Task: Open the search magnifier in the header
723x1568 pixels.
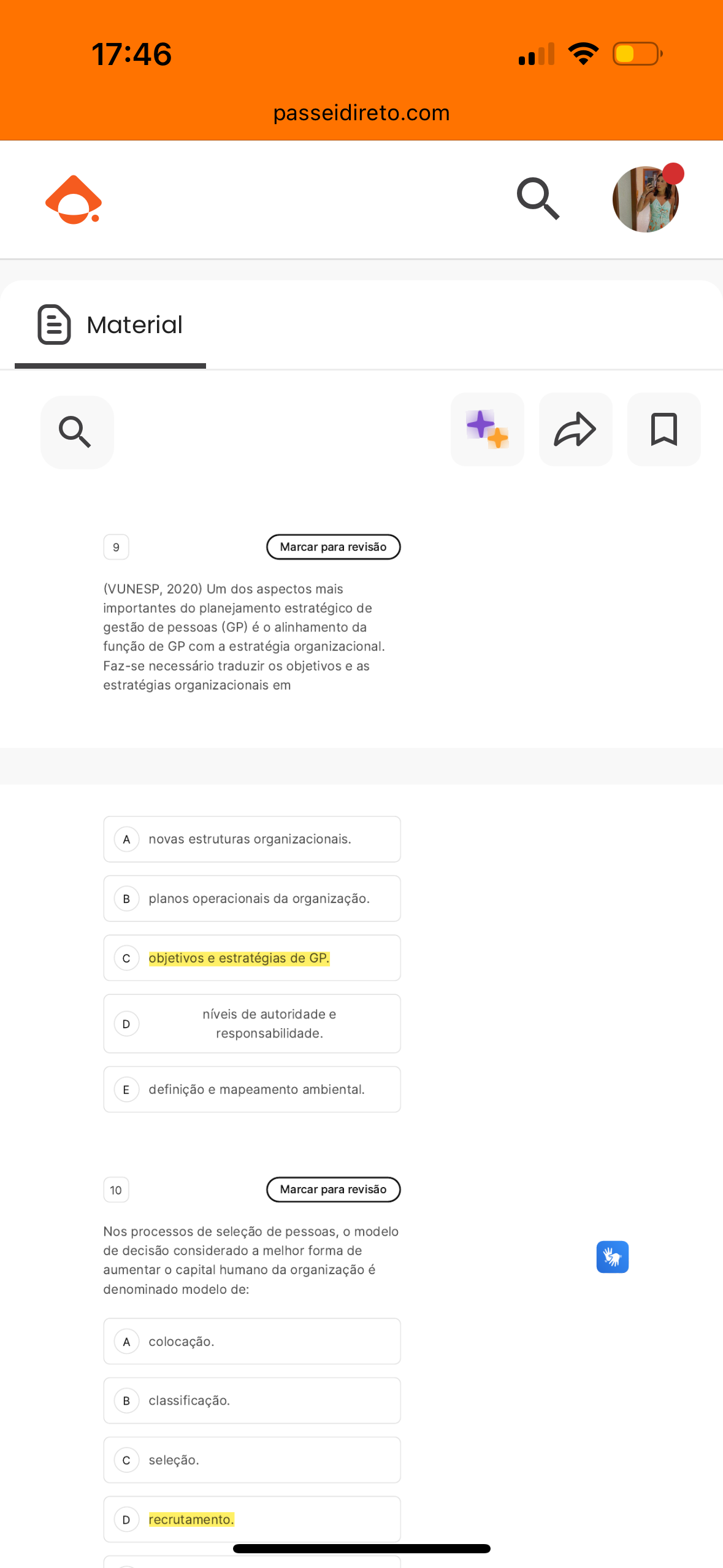Action: click(x=538, y=199)
